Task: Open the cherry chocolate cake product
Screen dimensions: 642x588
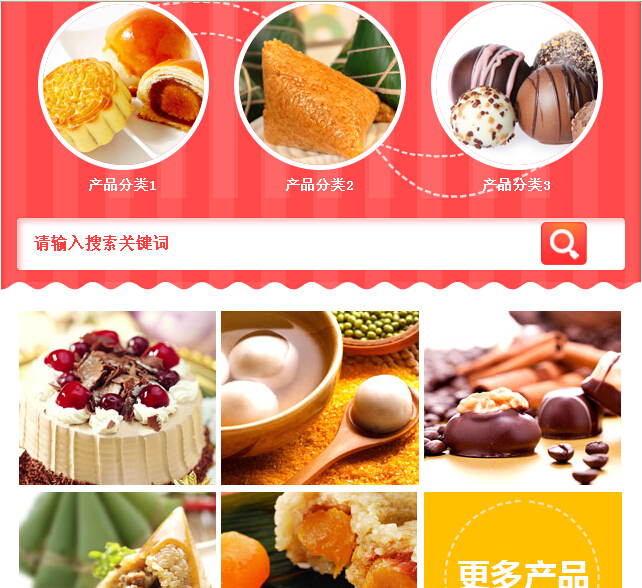Action: [x=117, y=398]
